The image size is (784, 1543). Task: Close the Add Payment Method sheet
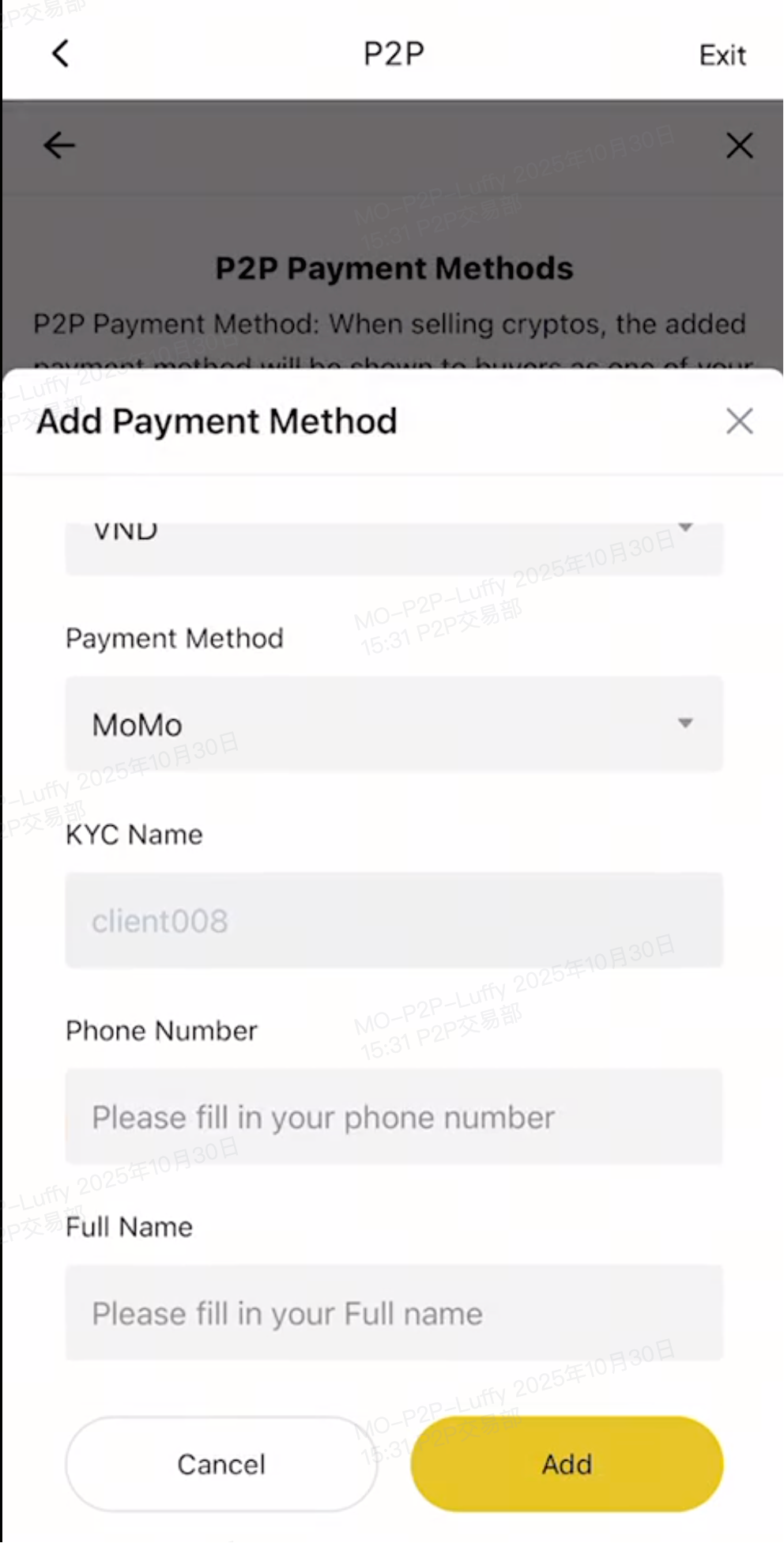(x=739, y=421)
